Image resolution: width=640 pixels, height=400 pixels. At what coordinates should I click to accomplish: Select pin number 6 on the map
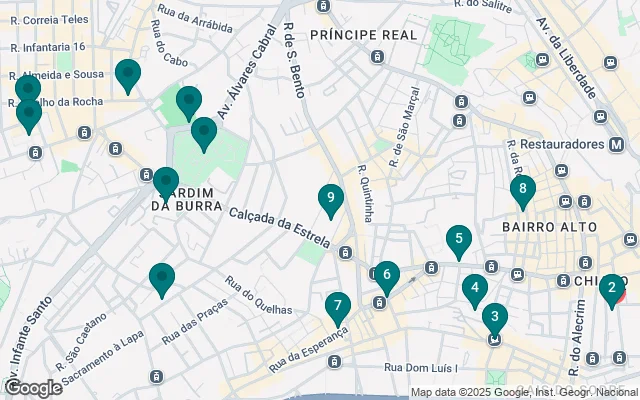click(387, 274)
